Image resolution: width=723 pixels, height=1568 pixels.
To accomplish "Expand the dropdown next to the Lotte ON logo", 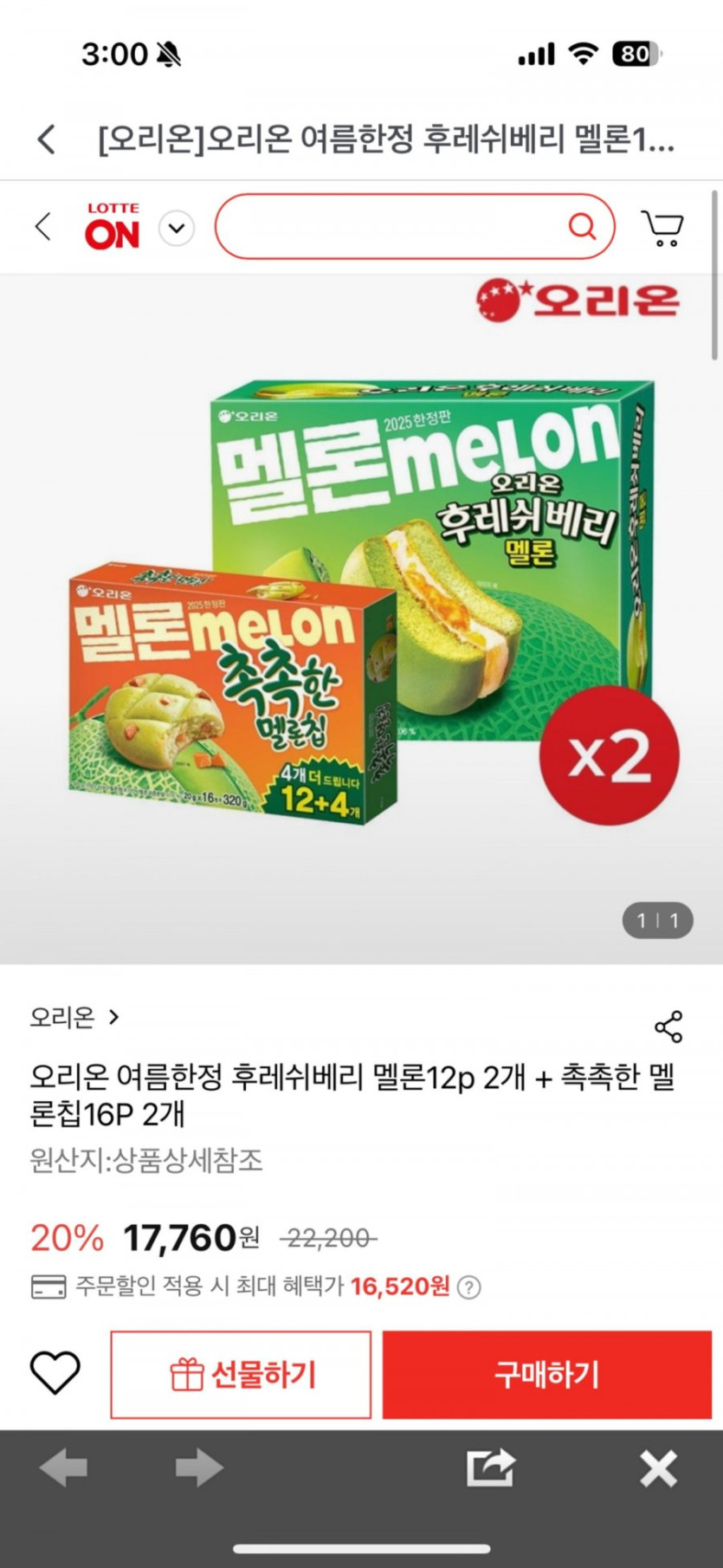I will [177, 229].
